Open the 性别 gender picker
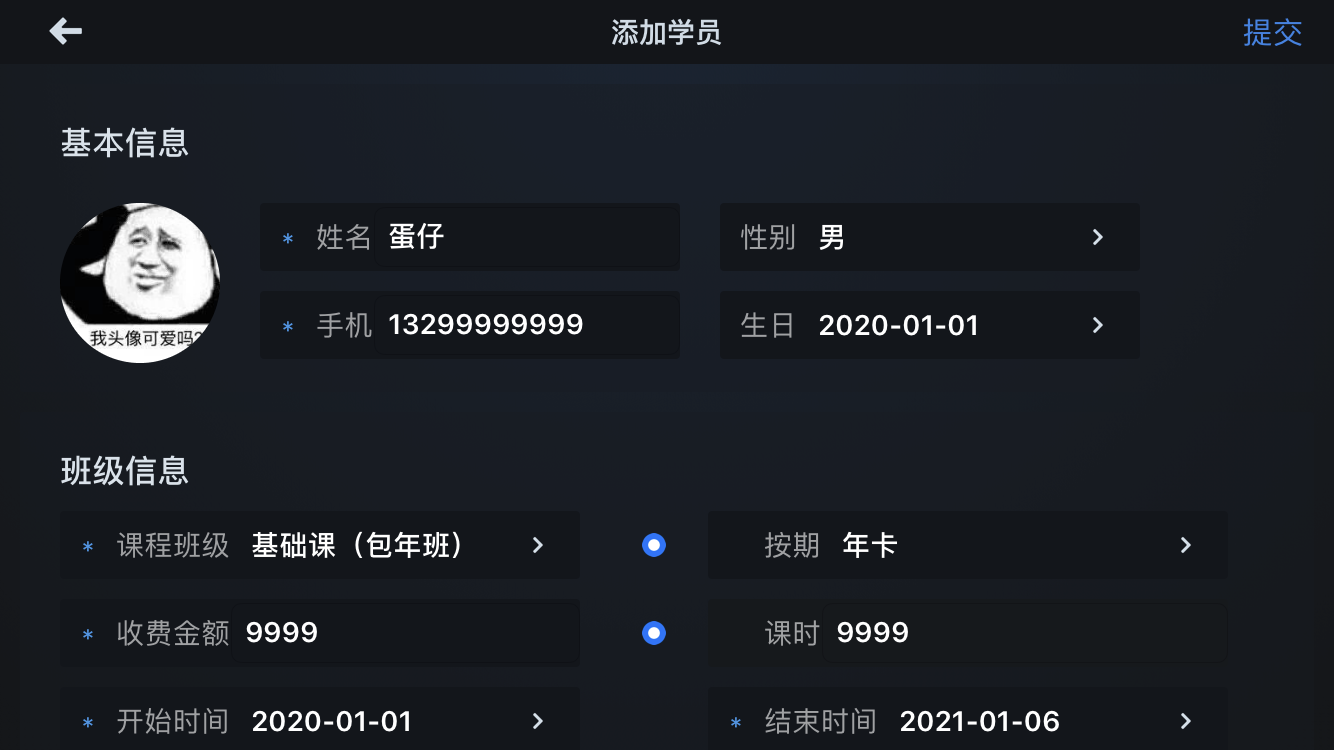 (x=930, y=237)
